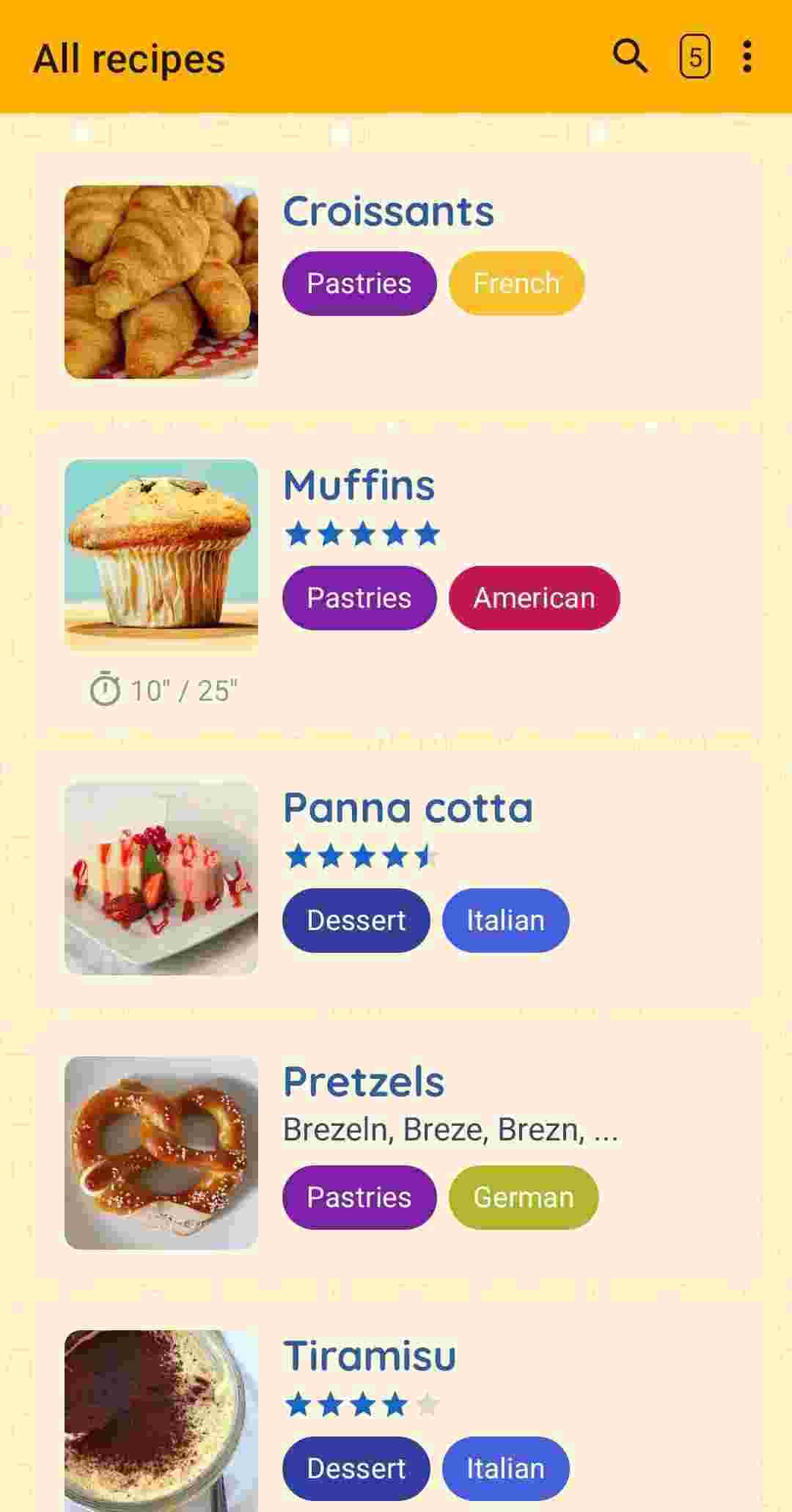
Task: Tap the muffin photo thumbnail
Action: tap(162, 552)
